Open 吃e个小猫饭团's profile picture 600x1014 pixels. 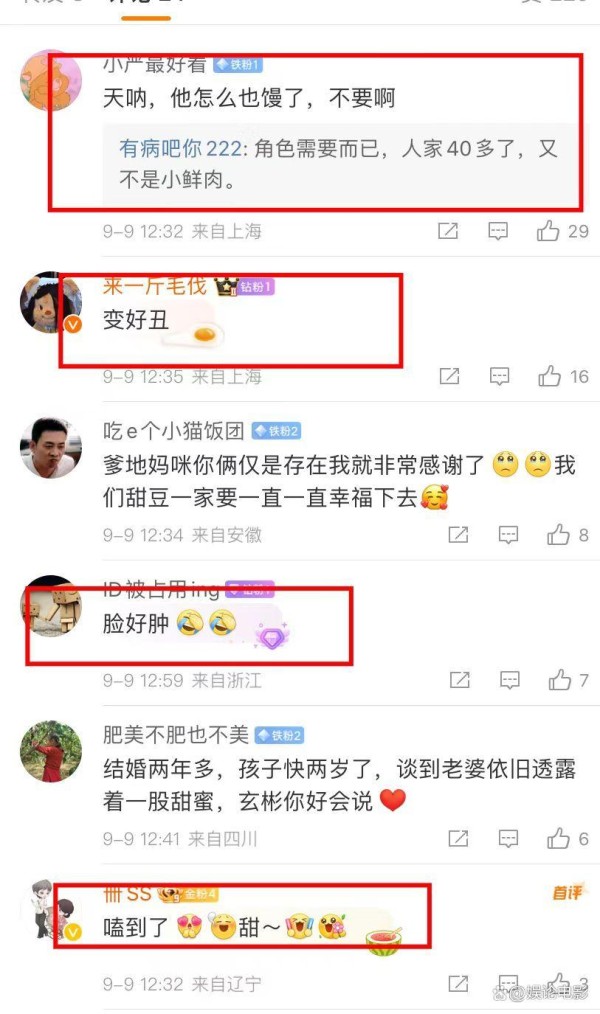point(51,448)
